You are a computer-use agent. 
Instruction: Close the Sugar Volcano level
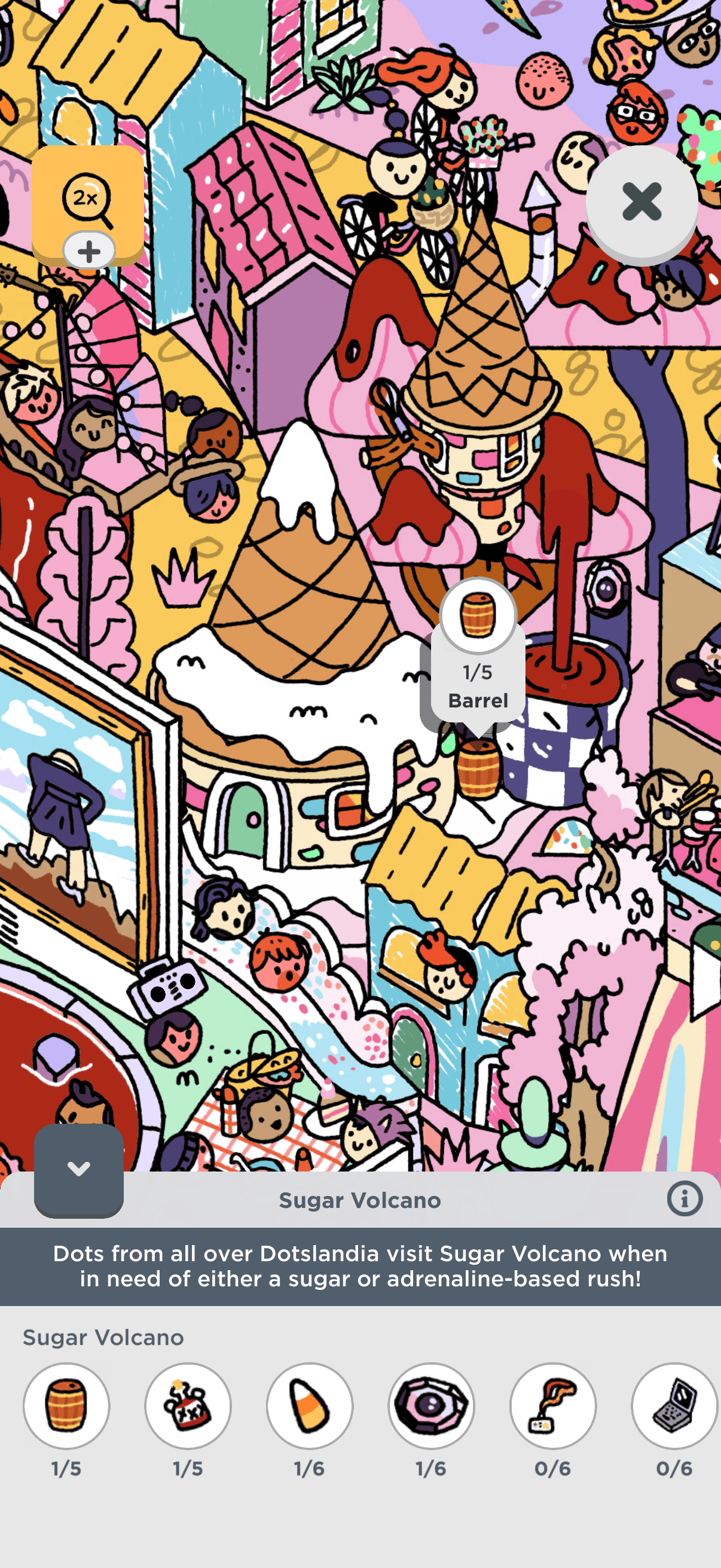641,202
